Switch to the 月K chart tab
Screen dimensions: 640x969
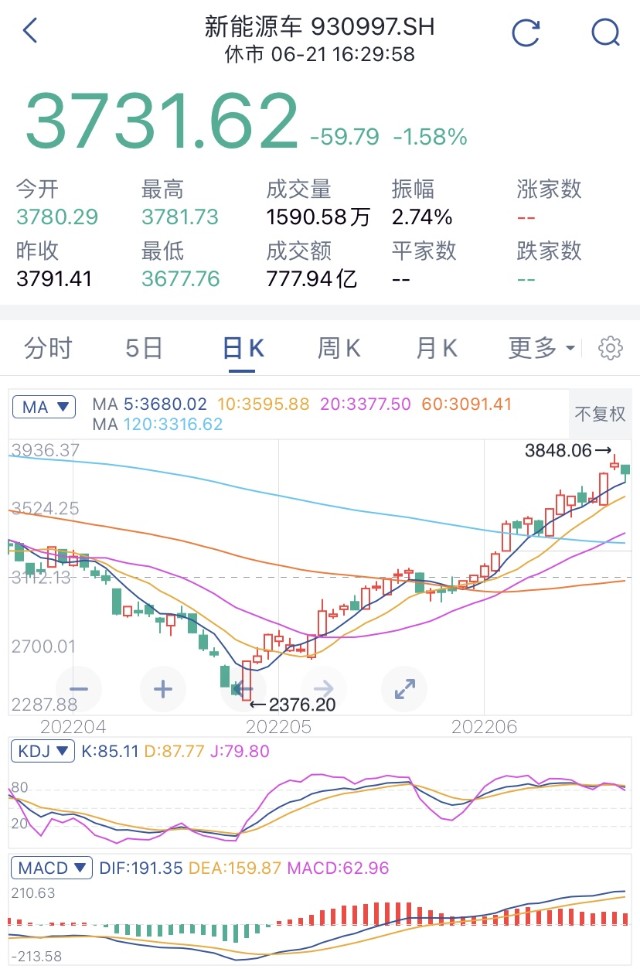tap(436, 348)
